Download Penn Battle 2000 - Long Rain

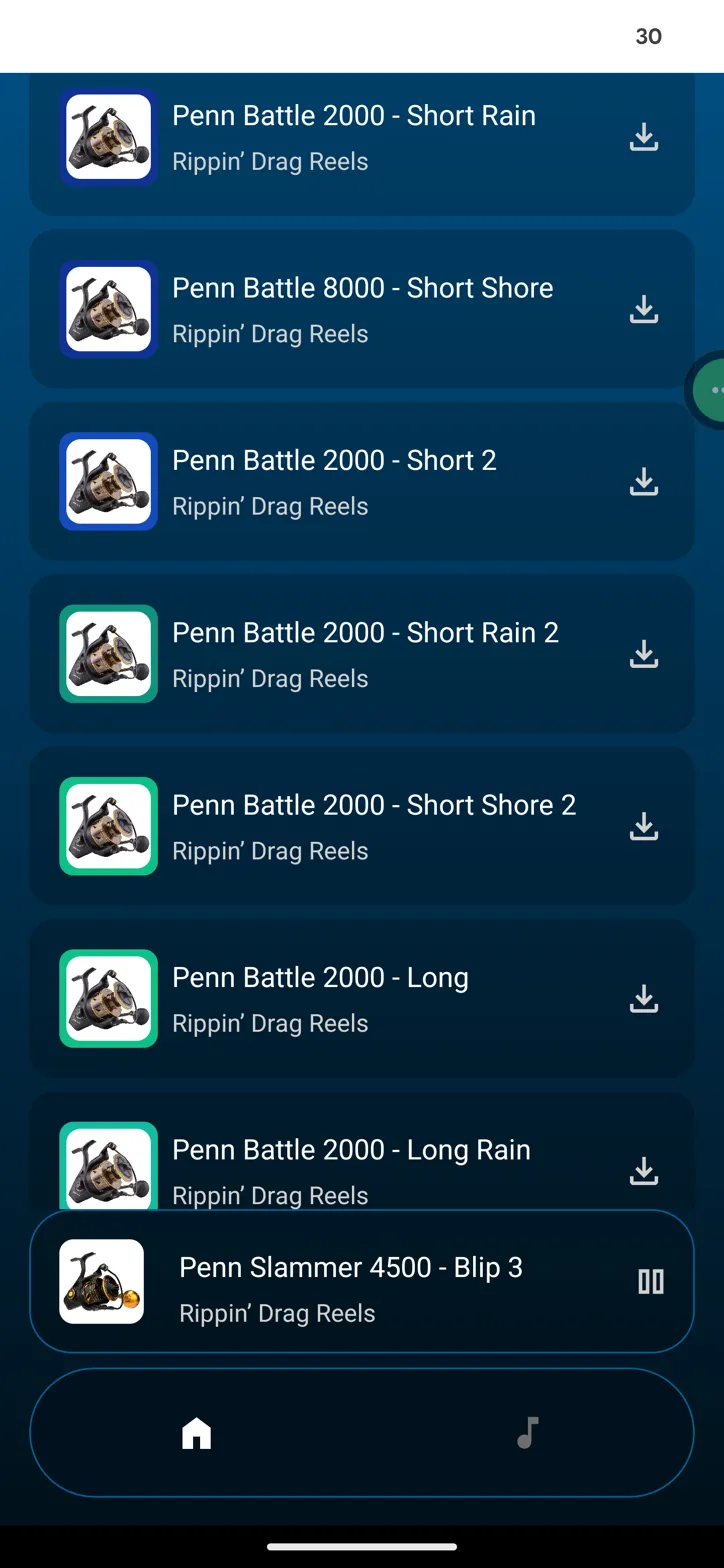[x=644, y=1170]
